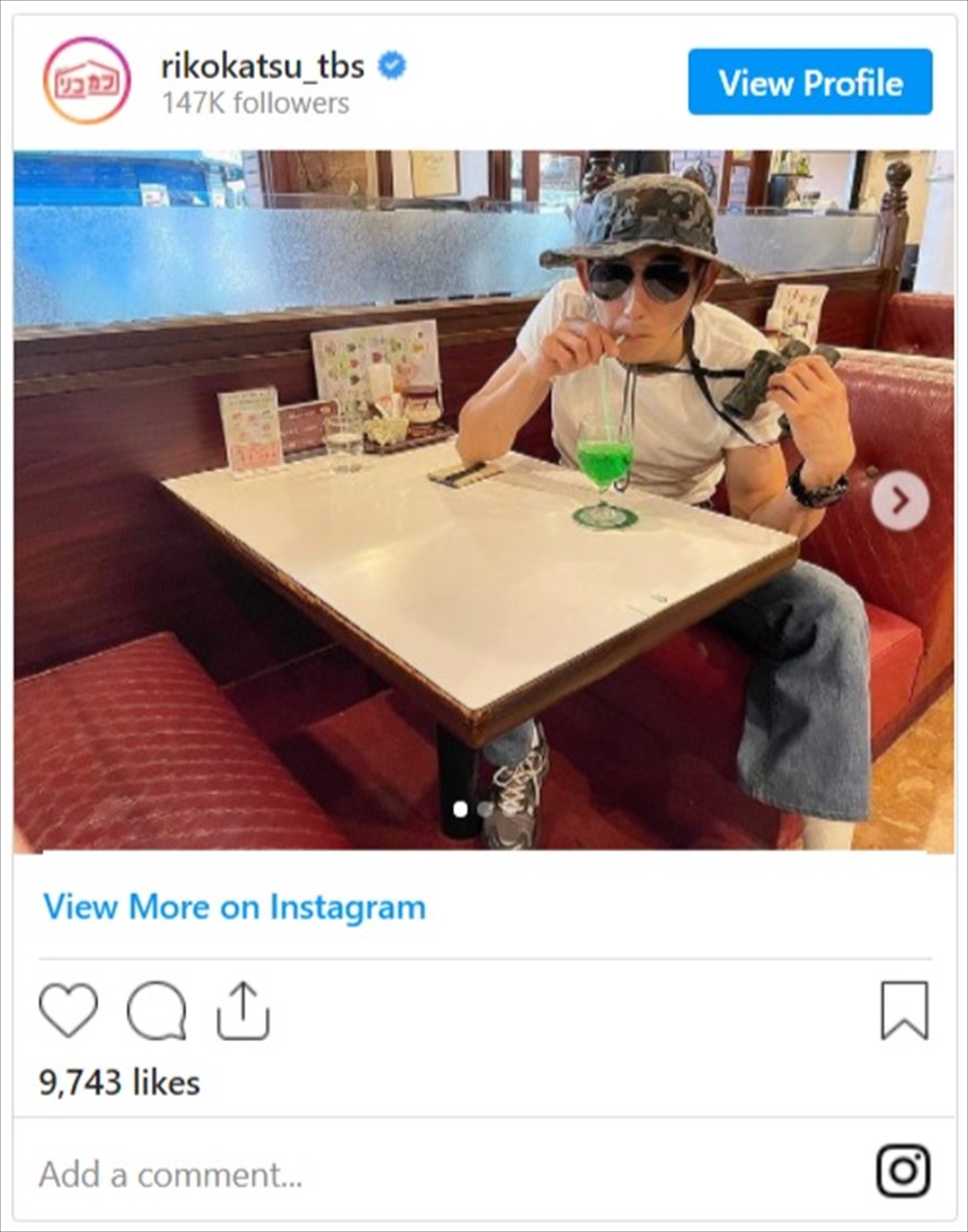Screen dimensions: 968x1232
Task: Like this post with heart icon
Action: (69, 1009)
